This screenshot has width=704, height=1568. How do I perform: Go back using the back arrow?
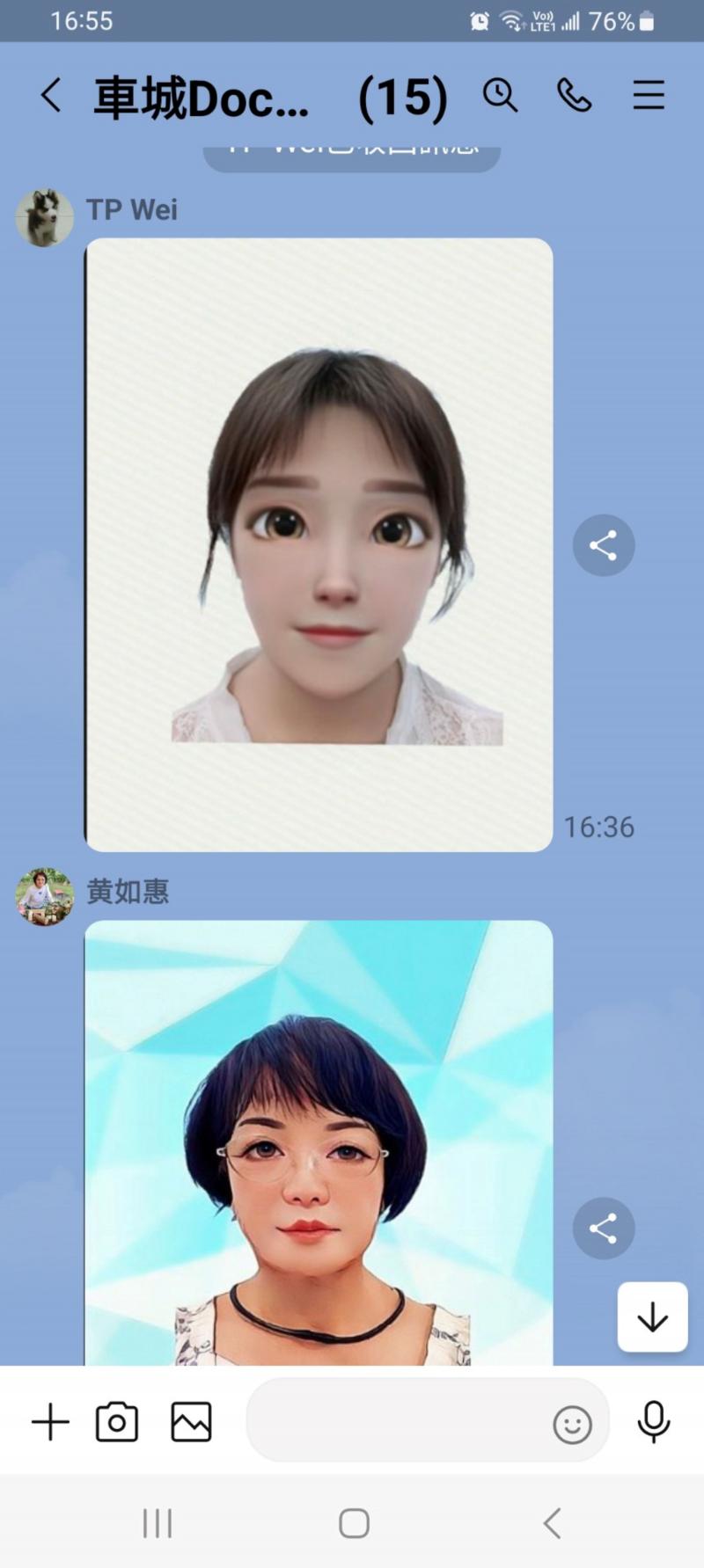pyautogui.click(x=50, y=97)
